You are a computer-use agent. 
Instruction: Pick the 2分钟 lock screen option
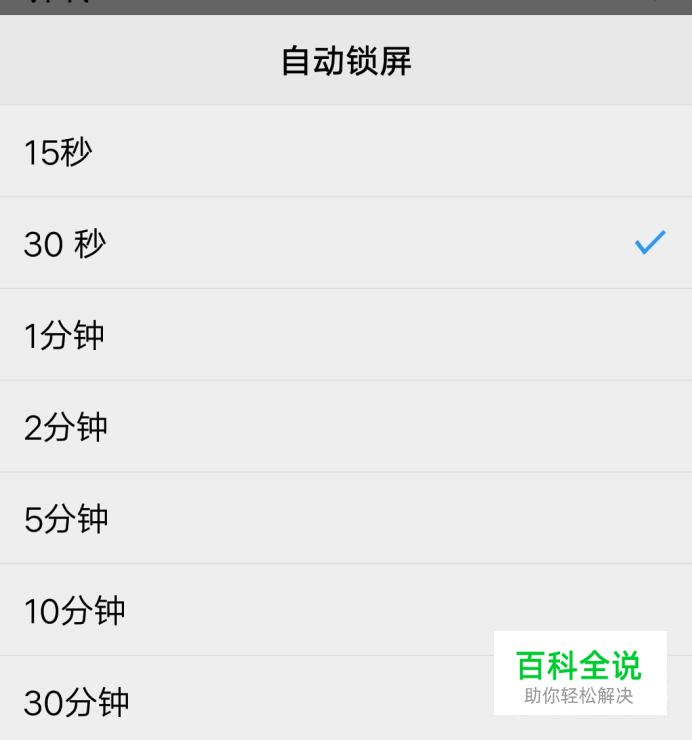point(66,428)
